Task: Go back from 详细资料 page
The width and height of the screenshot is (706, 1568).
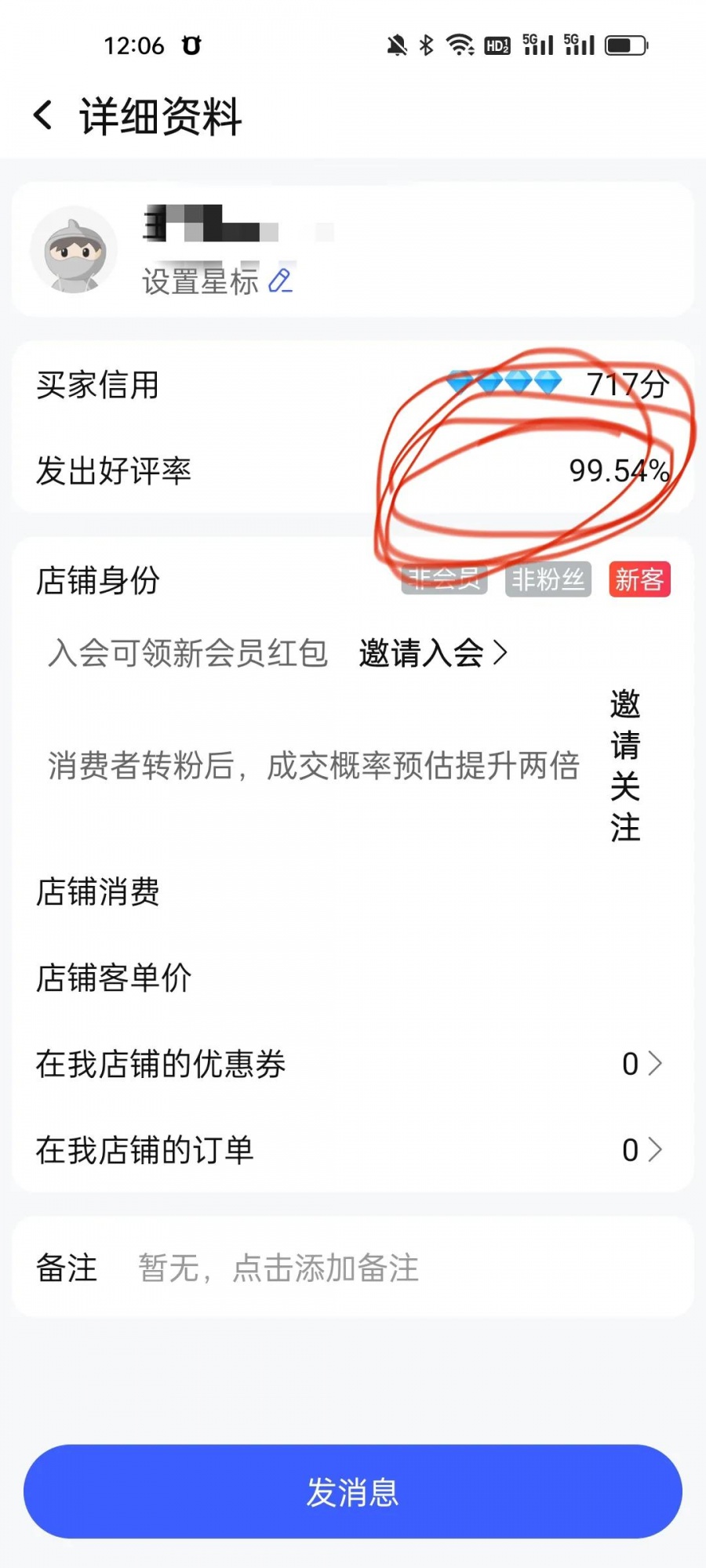Action: (x=43, y=116)
